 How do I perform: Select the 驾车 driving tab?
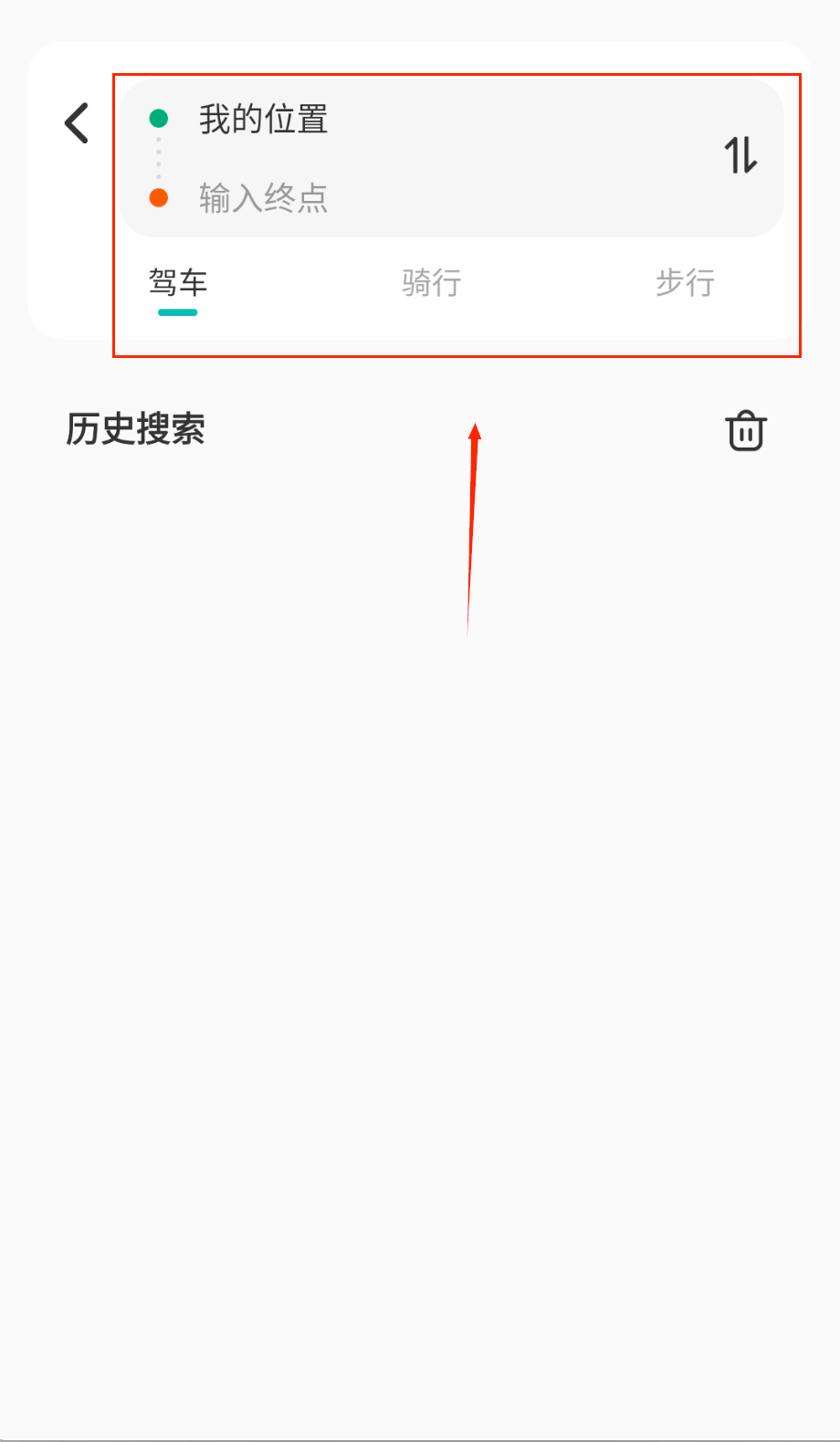[178, 283]
